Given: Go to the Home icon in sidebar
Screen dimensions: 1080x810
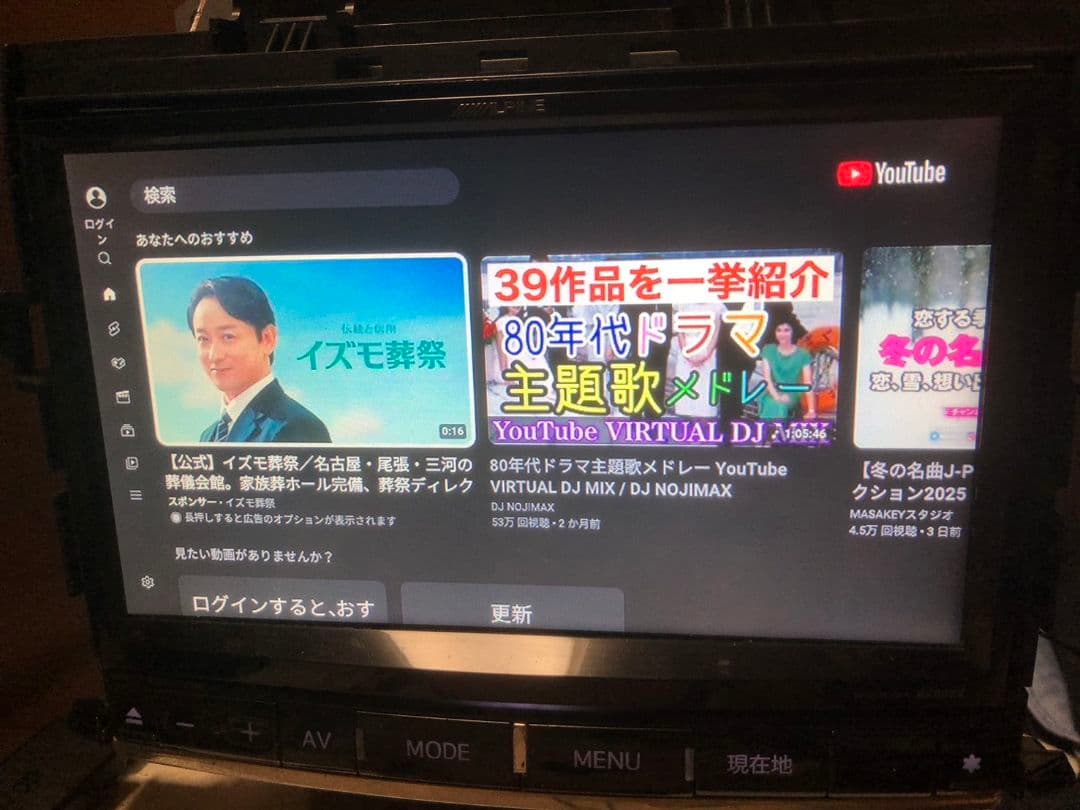Looking at the screenshot, I should [x=108, y=294].
